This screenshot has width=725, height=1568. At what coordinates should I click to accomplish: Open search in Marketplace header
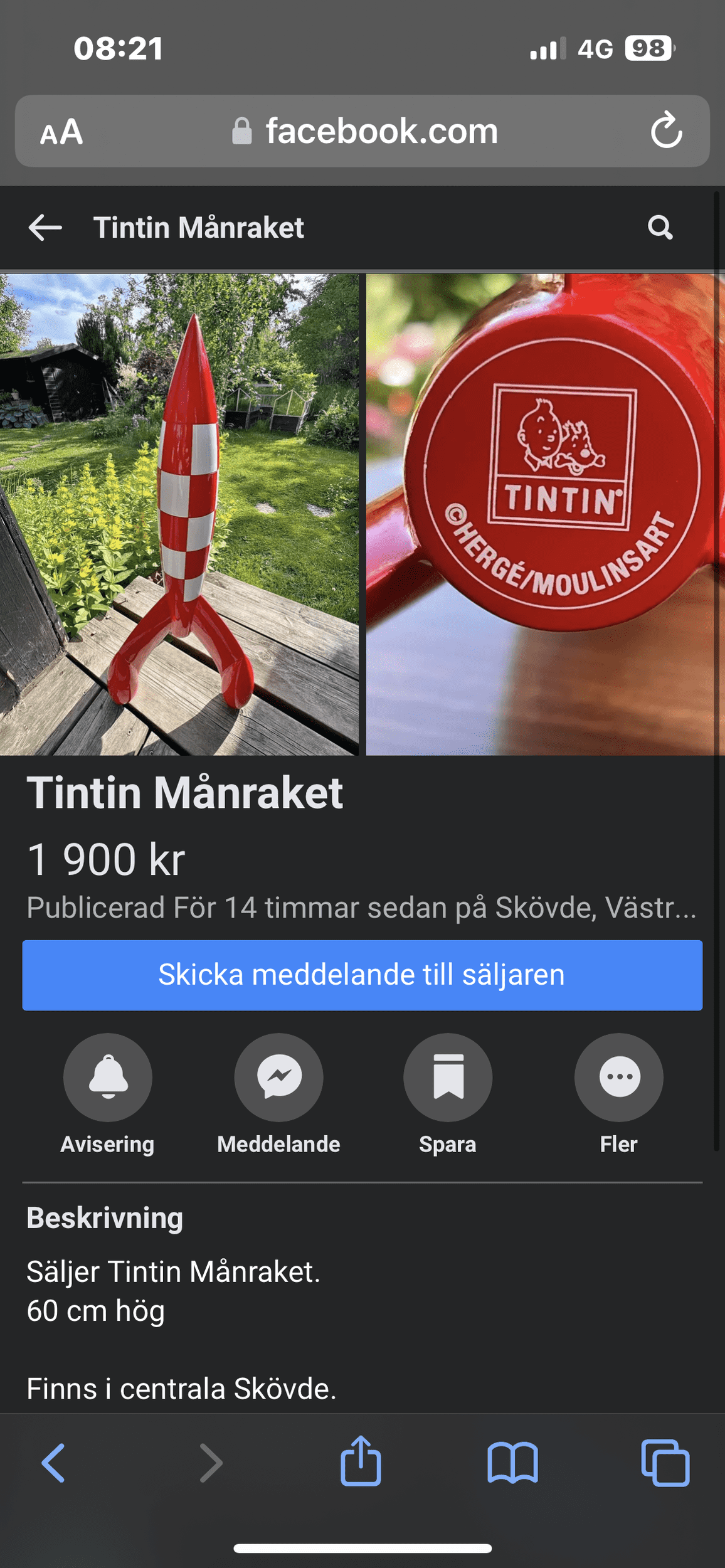[660, 227]
